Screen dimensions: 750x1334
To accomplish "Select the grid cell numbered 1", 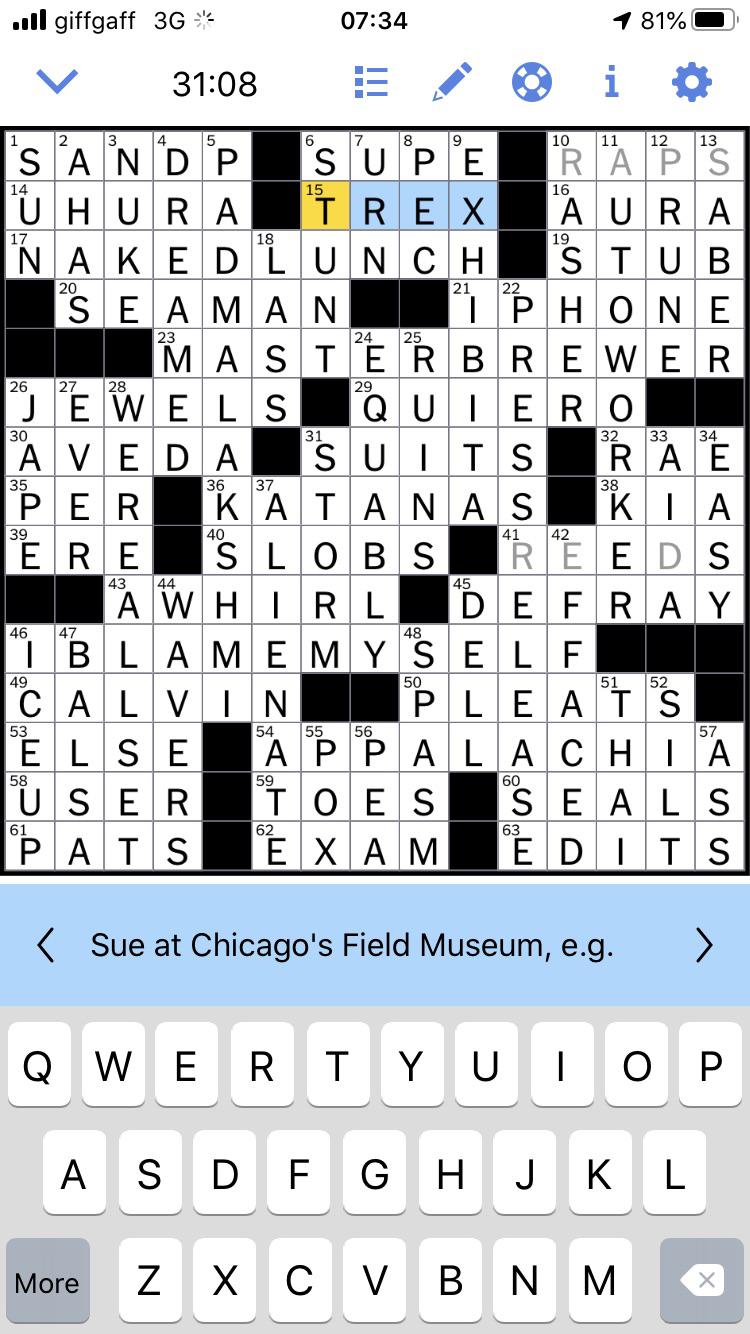I will click(x=30, y=157).
